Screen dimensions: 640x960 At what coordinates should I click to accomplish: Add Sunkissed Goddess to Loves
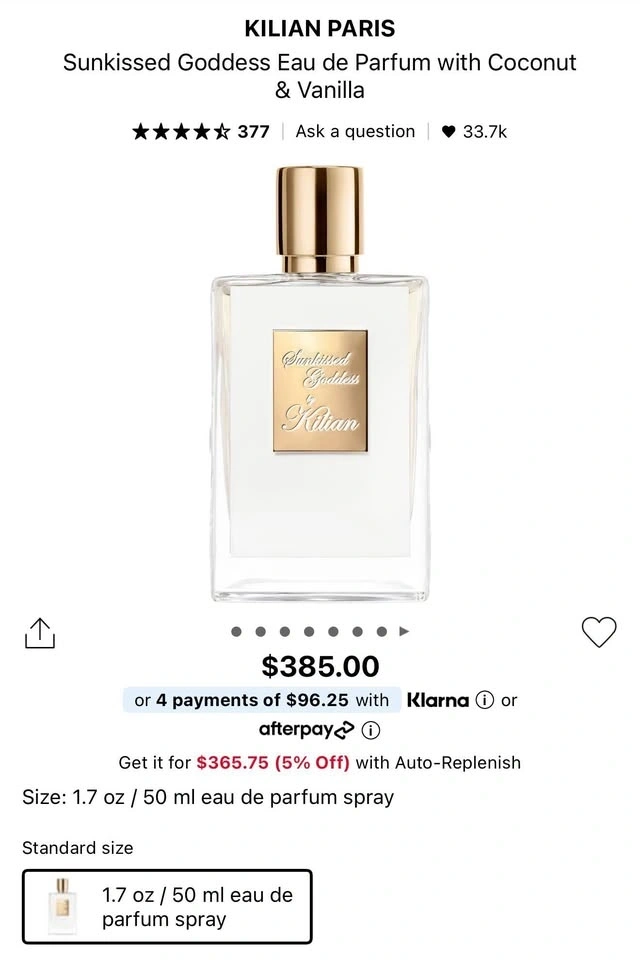click(599, 632)
